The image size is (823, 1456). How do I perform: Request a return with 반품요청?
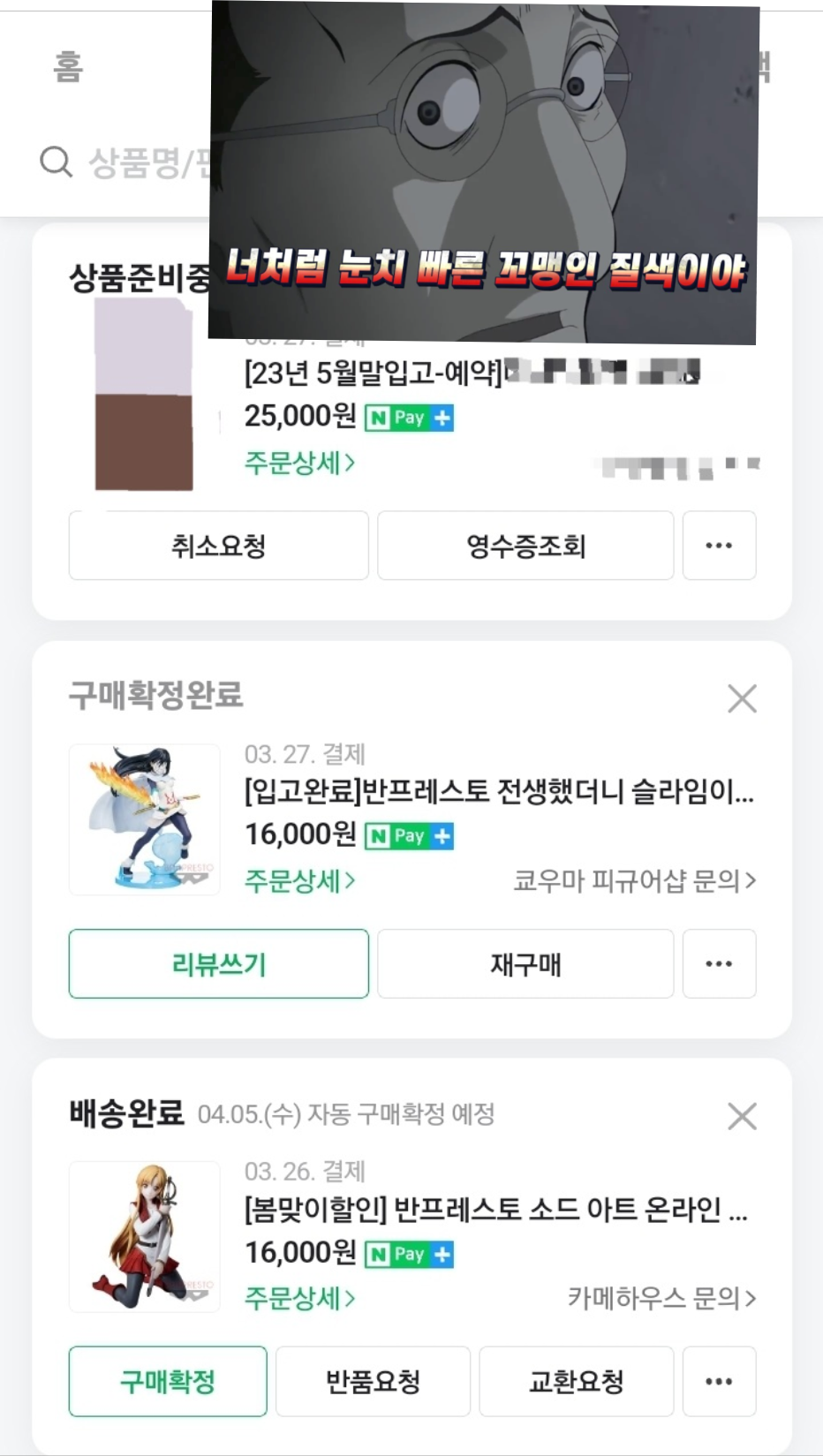click(x=373, y=1382)
